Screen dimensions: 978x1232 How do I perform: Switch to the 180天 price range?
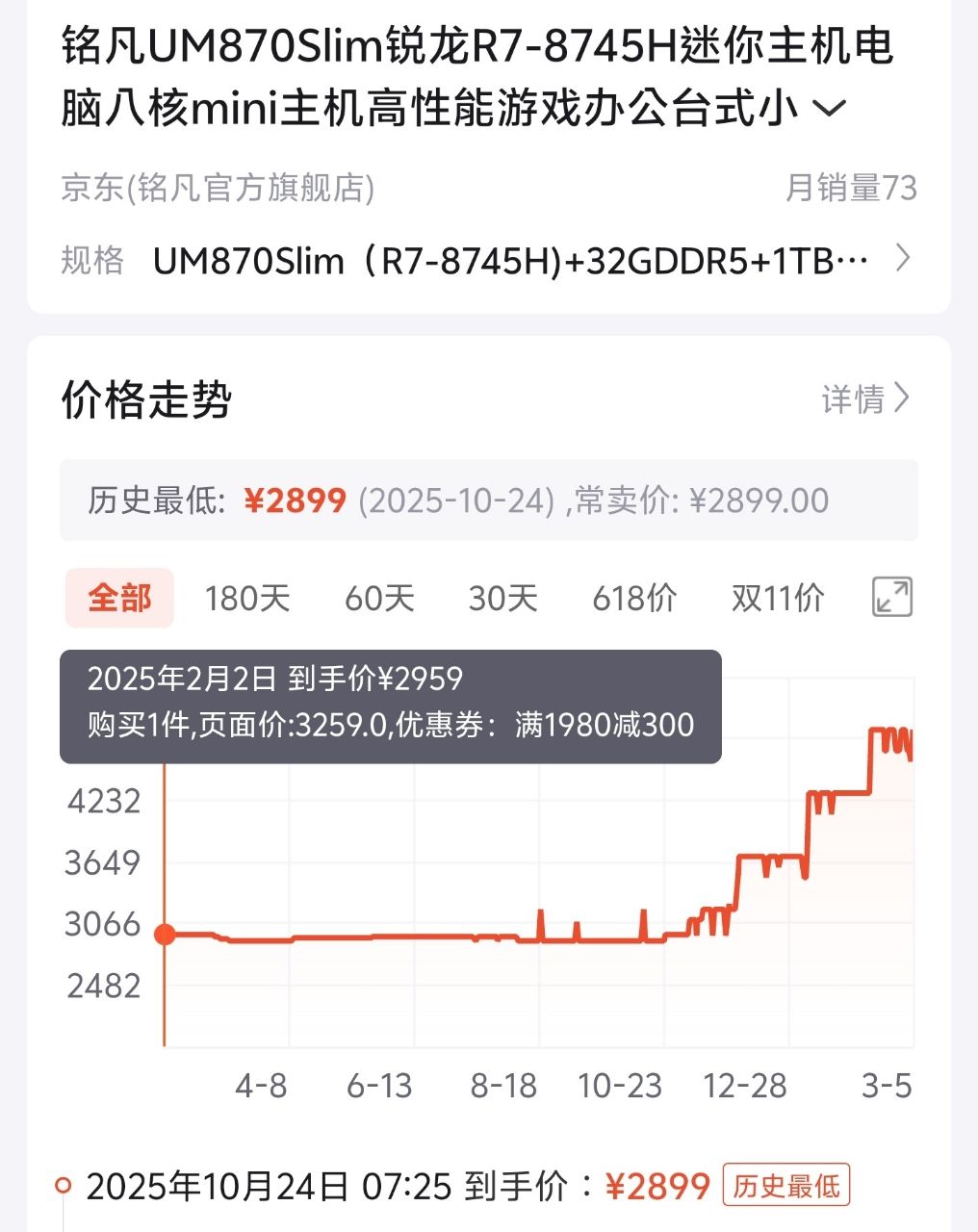[x=247, y=599]
